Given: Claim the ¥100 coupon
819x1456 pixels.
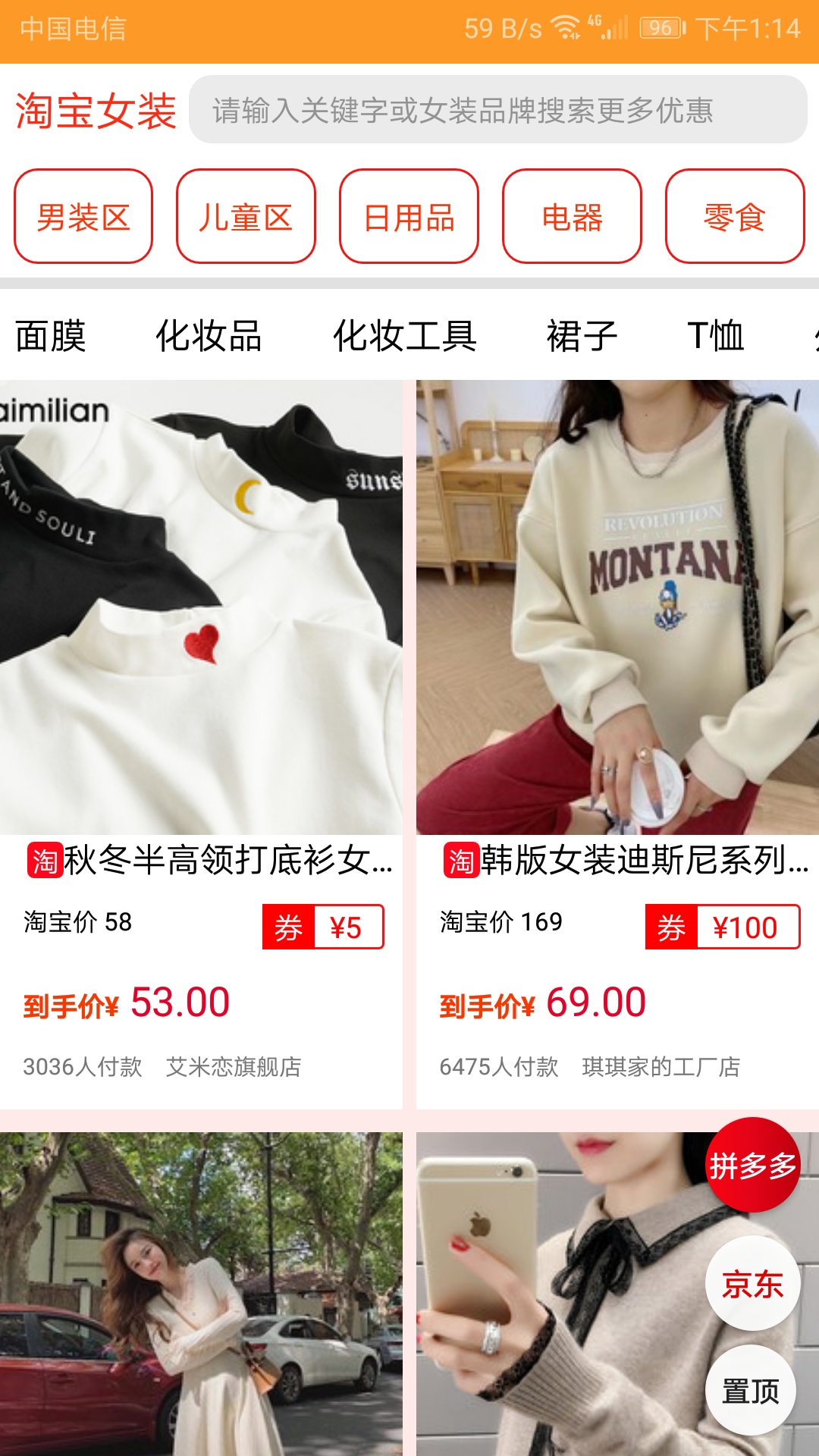Looking at the screenshot, I should pyautogui.click(x=722, y=927).
